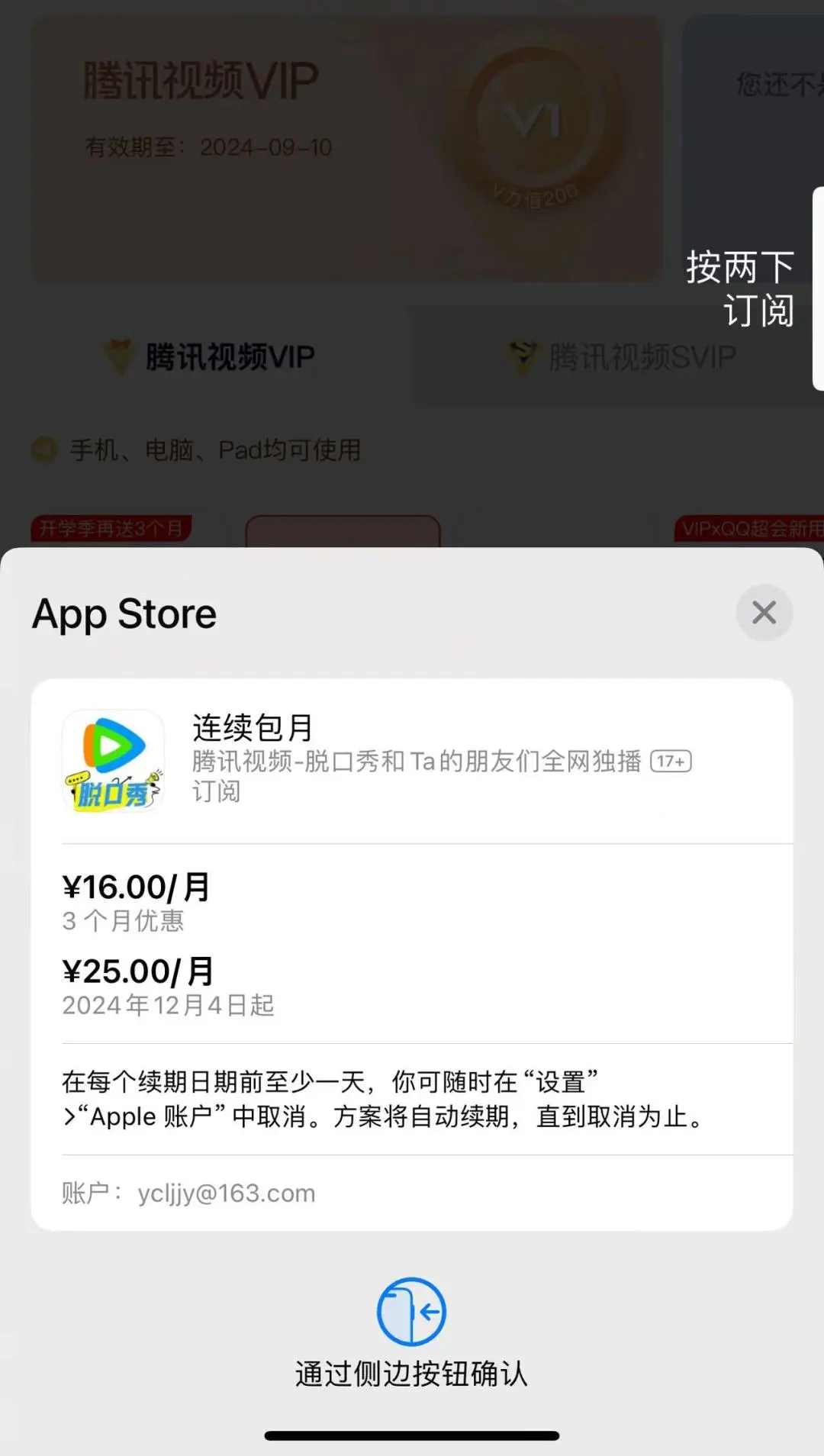Close the App Store subscription sheet
824x1456 pixels.
(x=764, y=613)
